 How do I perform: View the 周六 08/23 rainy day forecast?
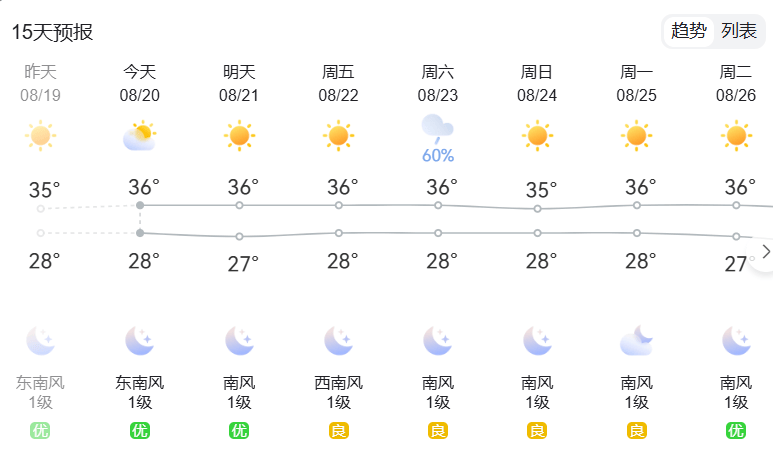pyautogui.click(x=438, y=84)
